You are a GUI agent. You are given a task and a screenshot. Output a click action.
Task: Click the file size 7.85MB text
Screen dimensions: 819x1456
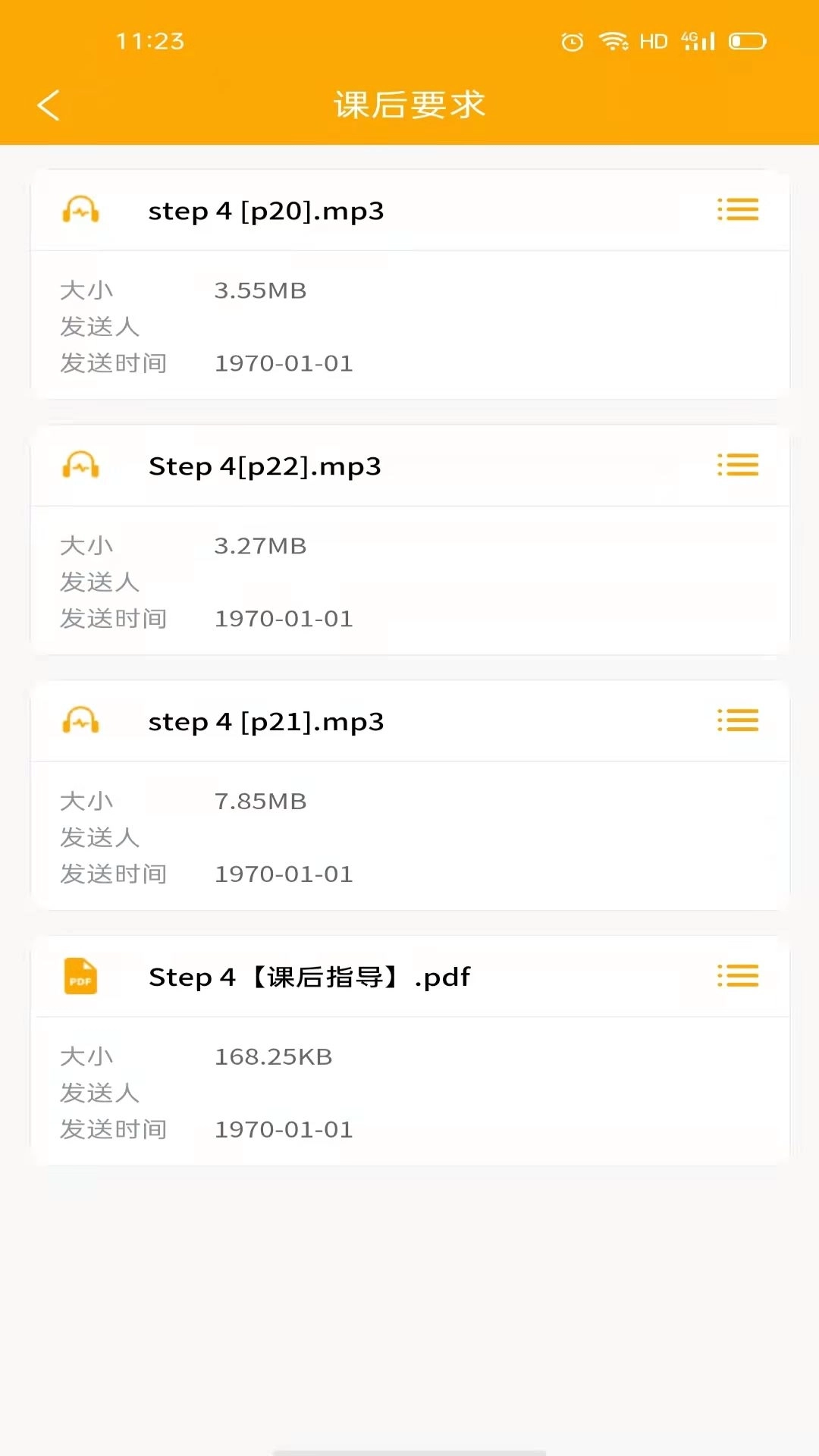coord(260,801)
